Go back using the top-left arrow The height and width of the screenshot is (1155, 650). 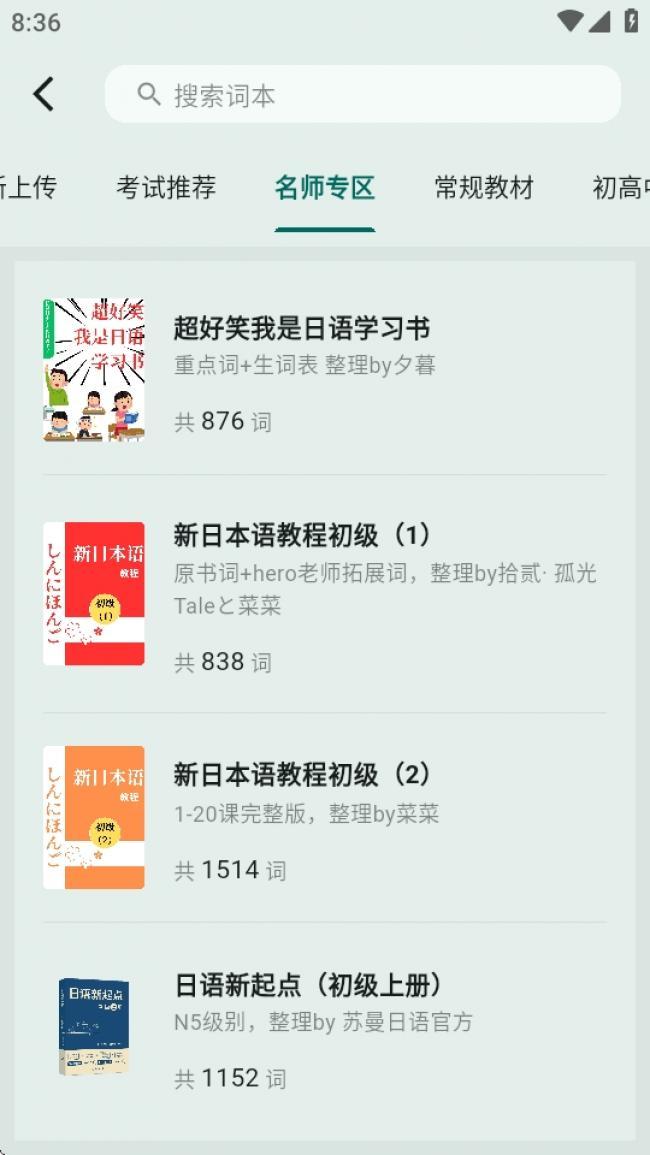tap(43, 94)
